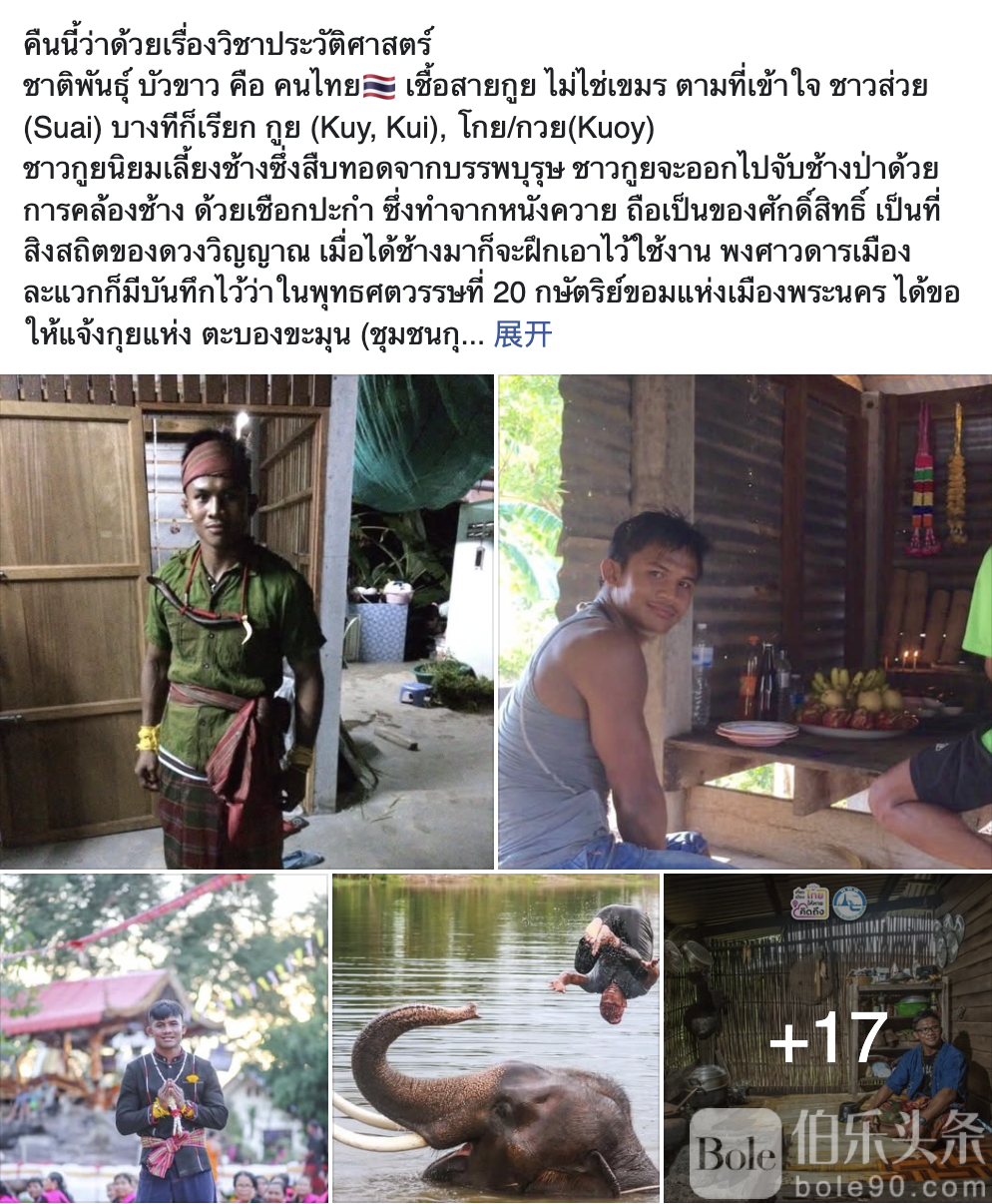Image resolution: width=992 pixels, height=1204 pixels.
Task: Open photo of man greeting in black jacket
Action: 164,1038
